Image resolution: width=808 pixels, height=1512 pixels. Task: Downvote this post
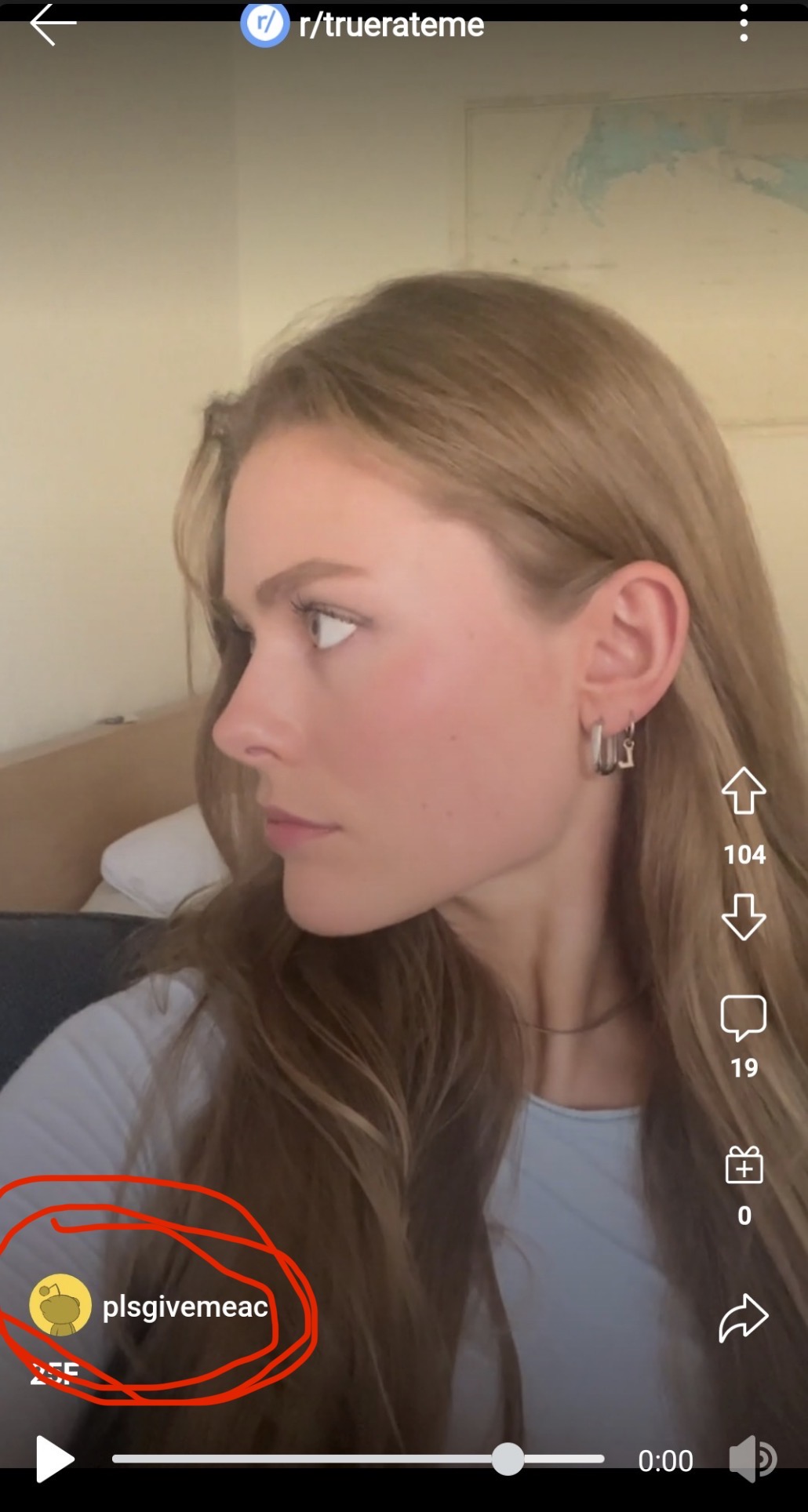(744, 916)
